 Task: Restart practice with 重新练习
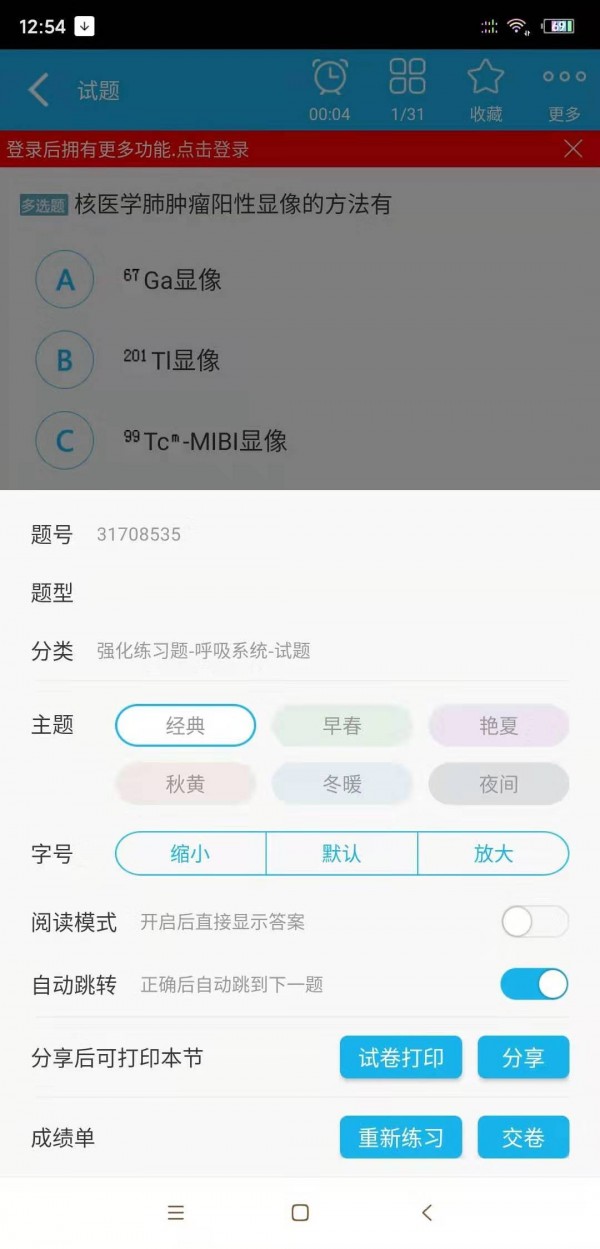(400, 1138)
